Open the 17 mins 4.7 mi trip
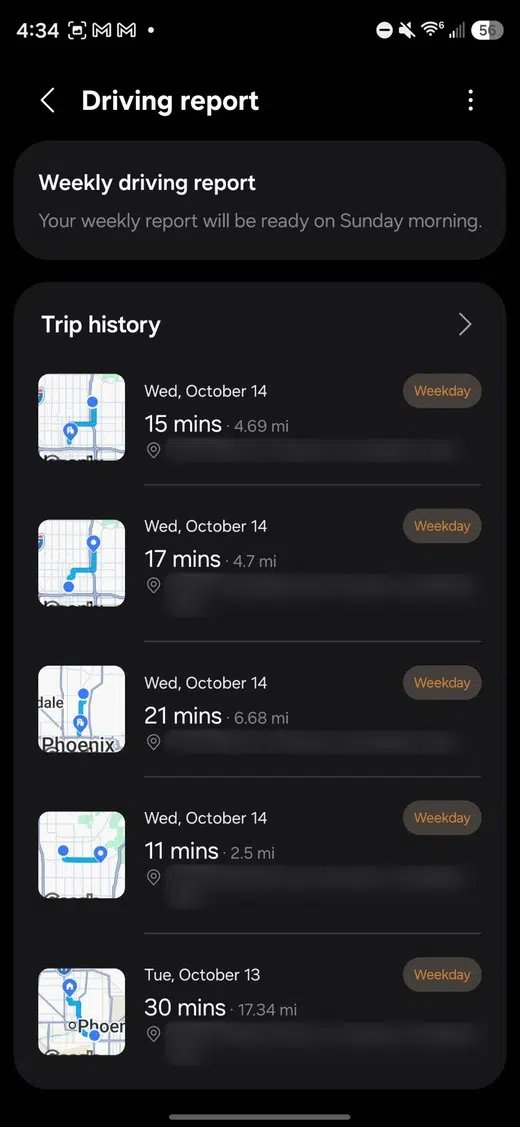This screenshot has width=520, height=1127. point(260,563)
